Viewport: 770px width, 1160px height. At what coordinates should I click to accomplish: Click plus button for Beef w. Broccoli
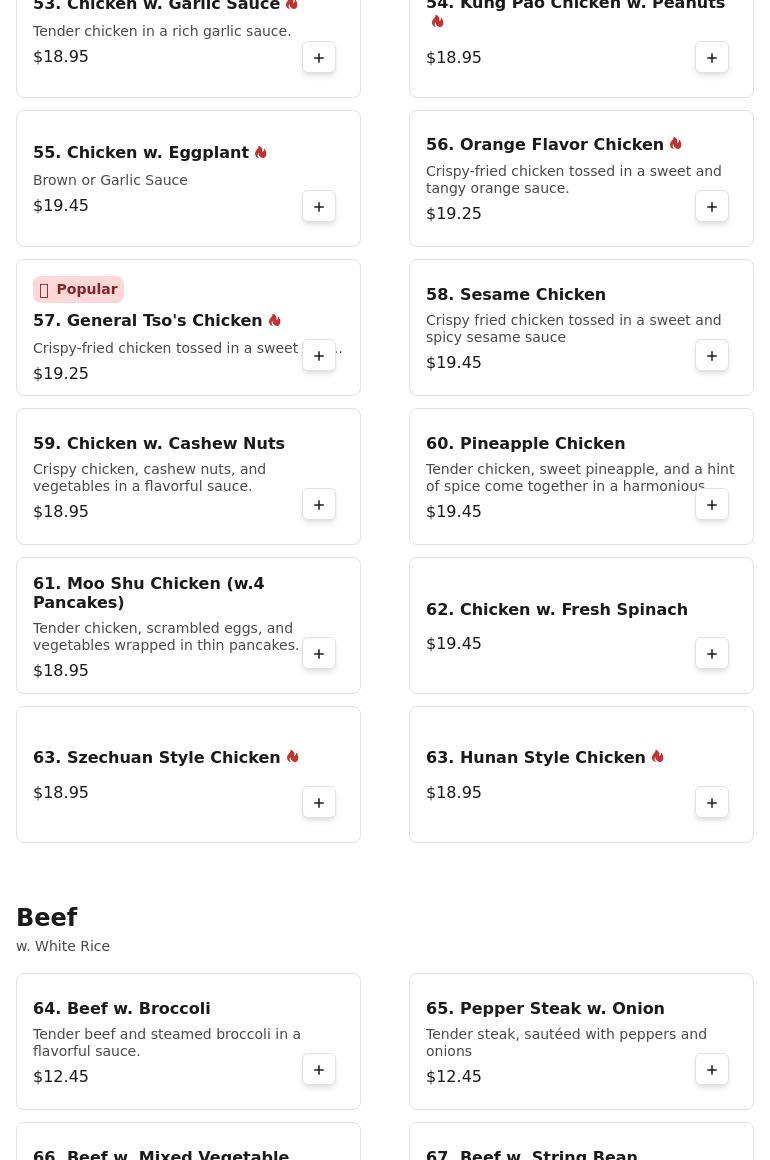tap(319, 1069)
